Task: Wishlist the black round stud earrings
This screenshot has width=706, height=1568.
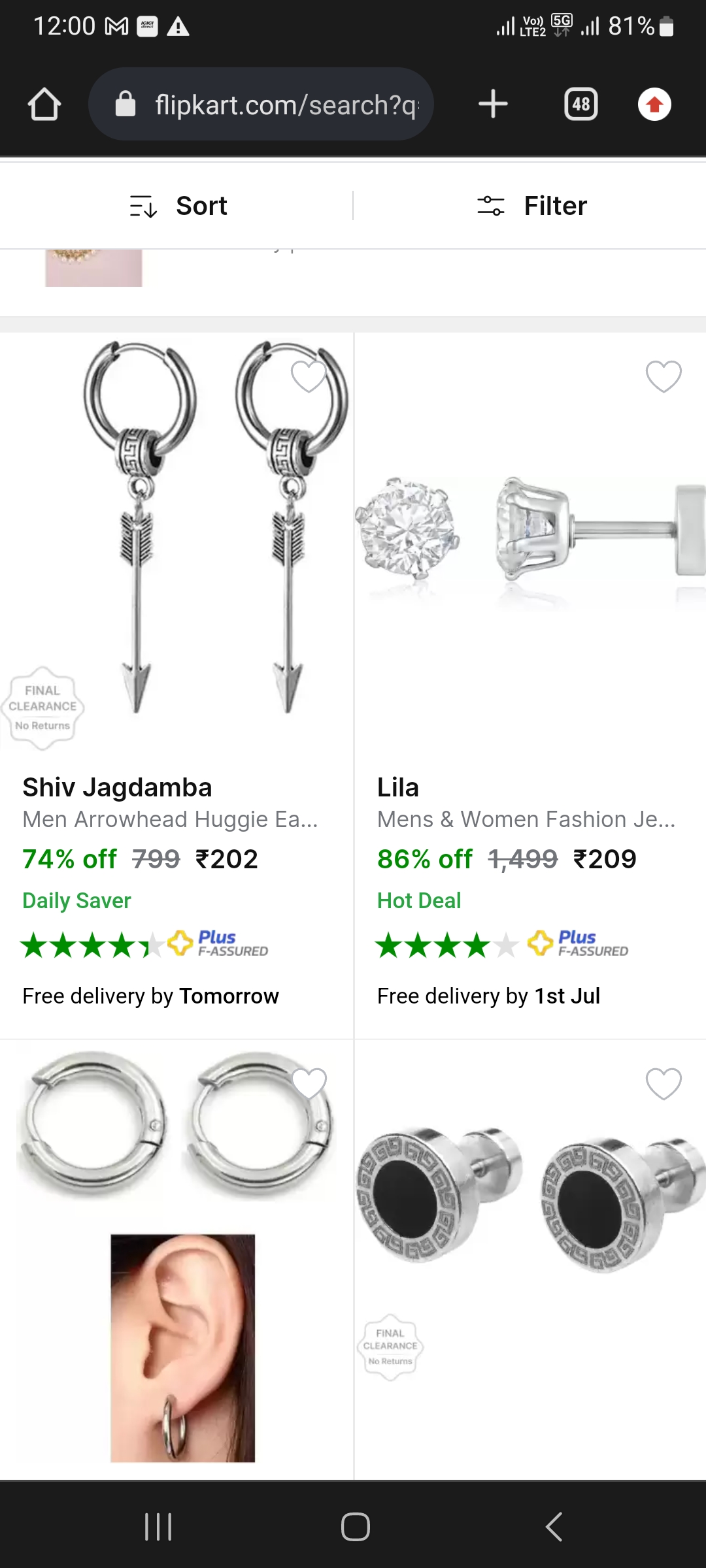Action: point(664,1083)
